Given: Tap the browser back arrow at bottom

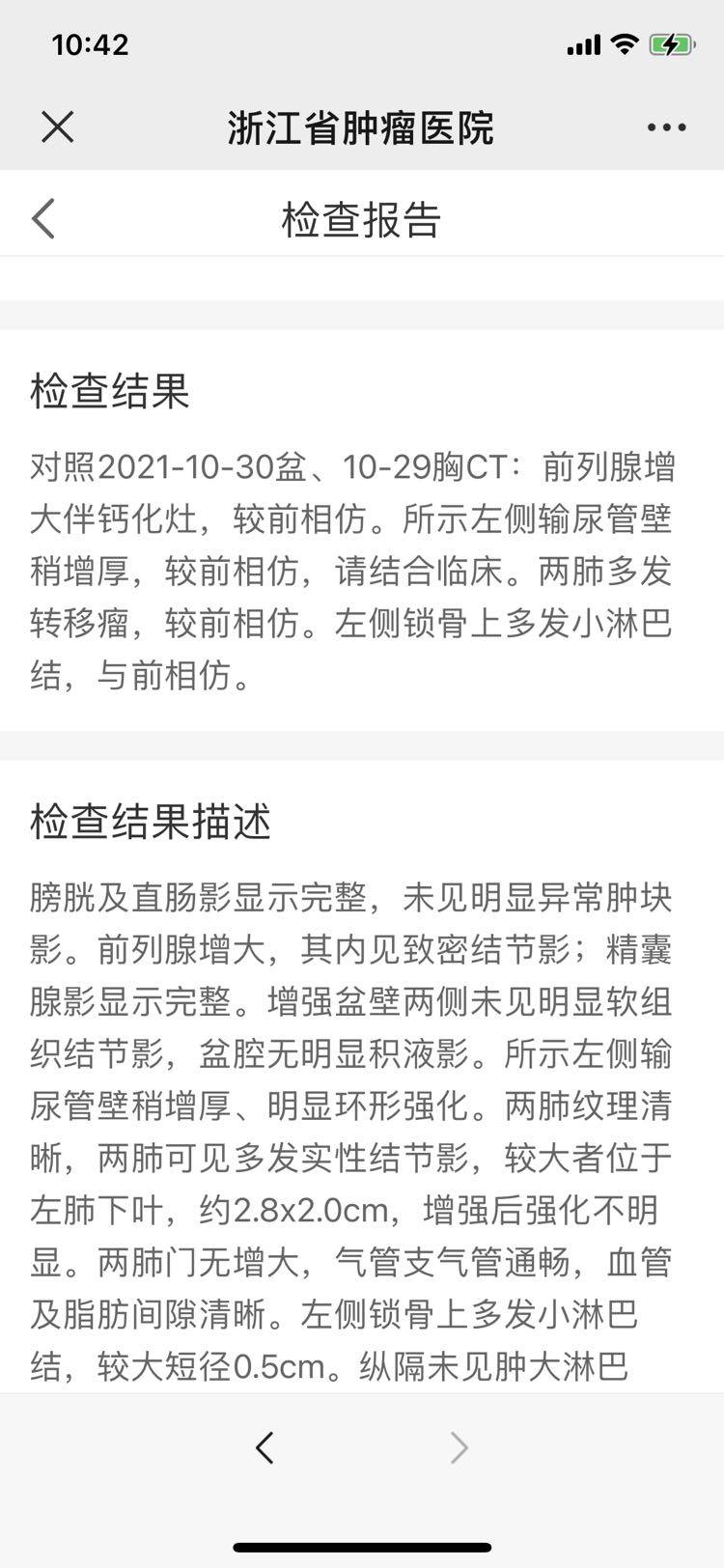Looking at the screenshot, I should coord(265,1447).
